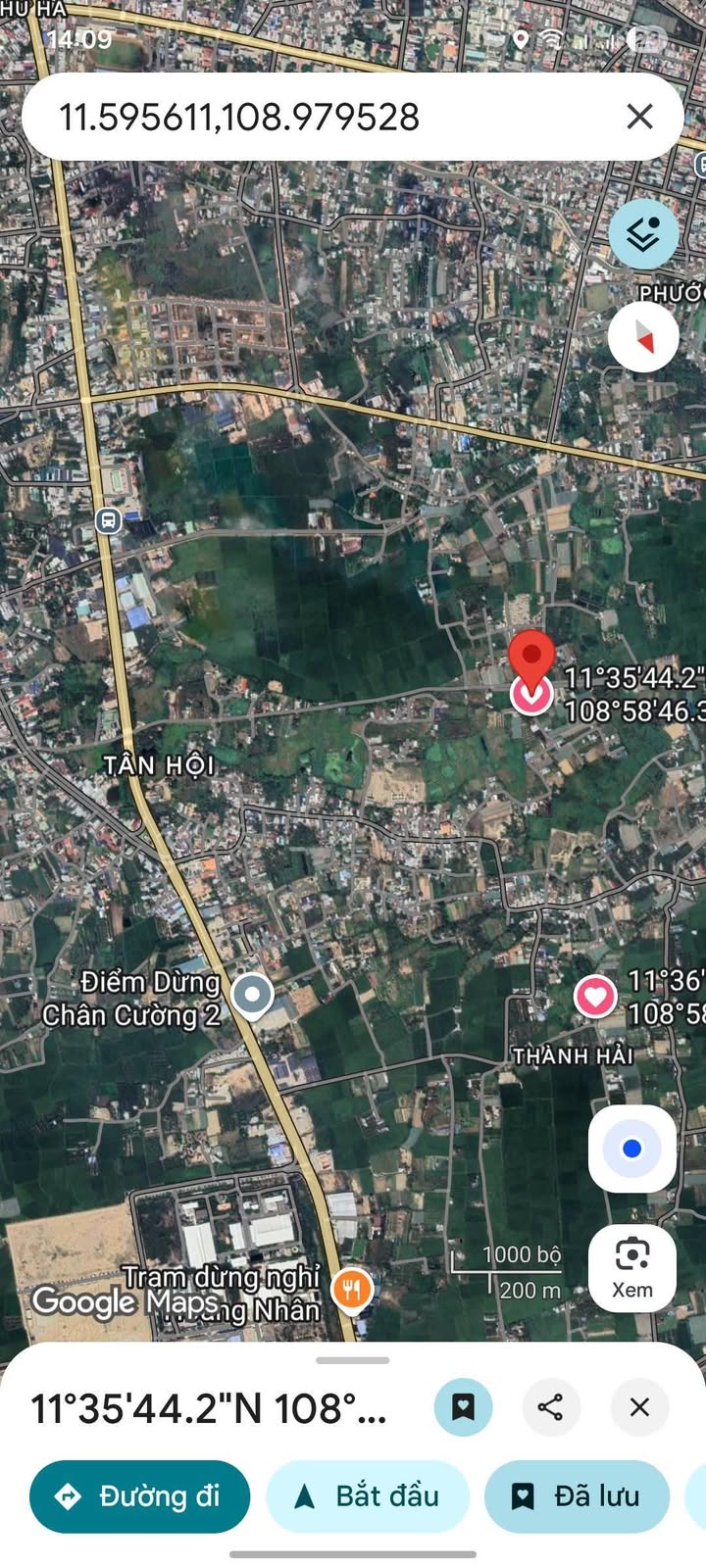Tap the saved heart marker near Thành Hải

595,997
